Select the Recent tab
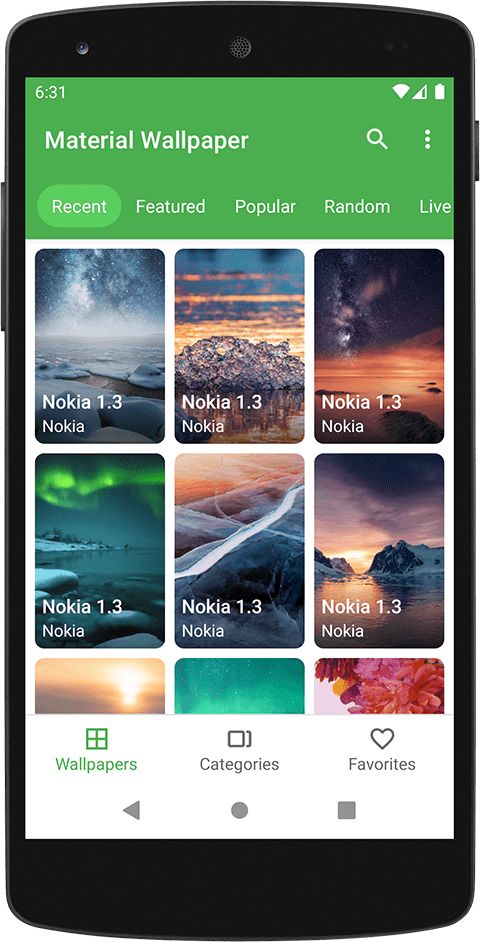This screenshot has width=480, height=942. pyautogui.click(x=79, y=206)
